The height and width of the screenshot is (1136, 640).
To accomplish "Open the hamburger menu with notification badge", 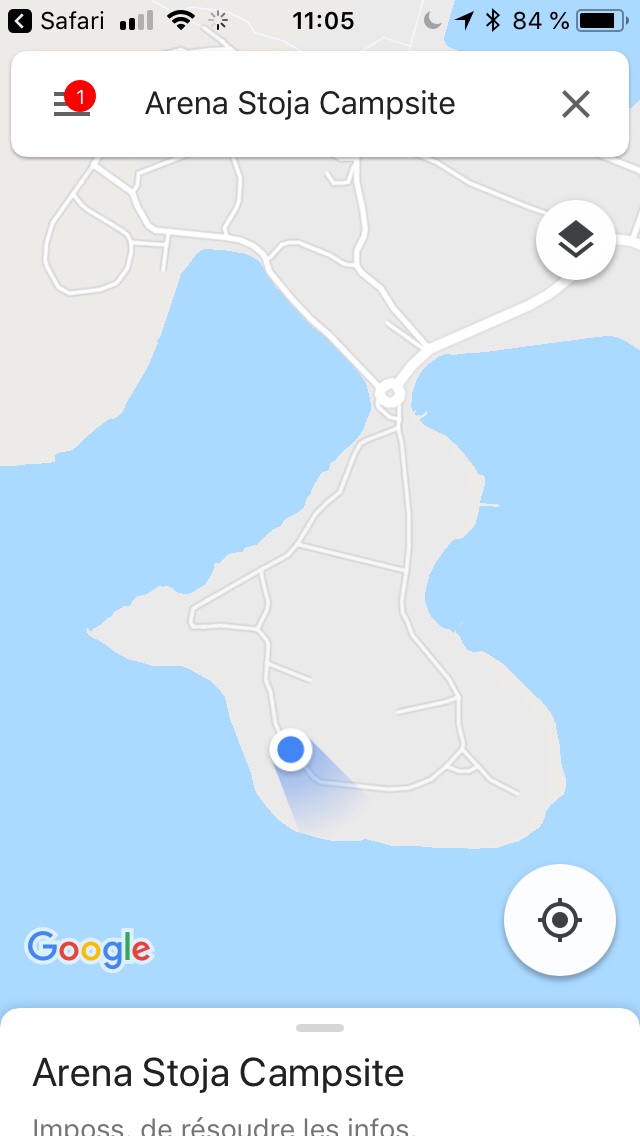I will 71,104.
